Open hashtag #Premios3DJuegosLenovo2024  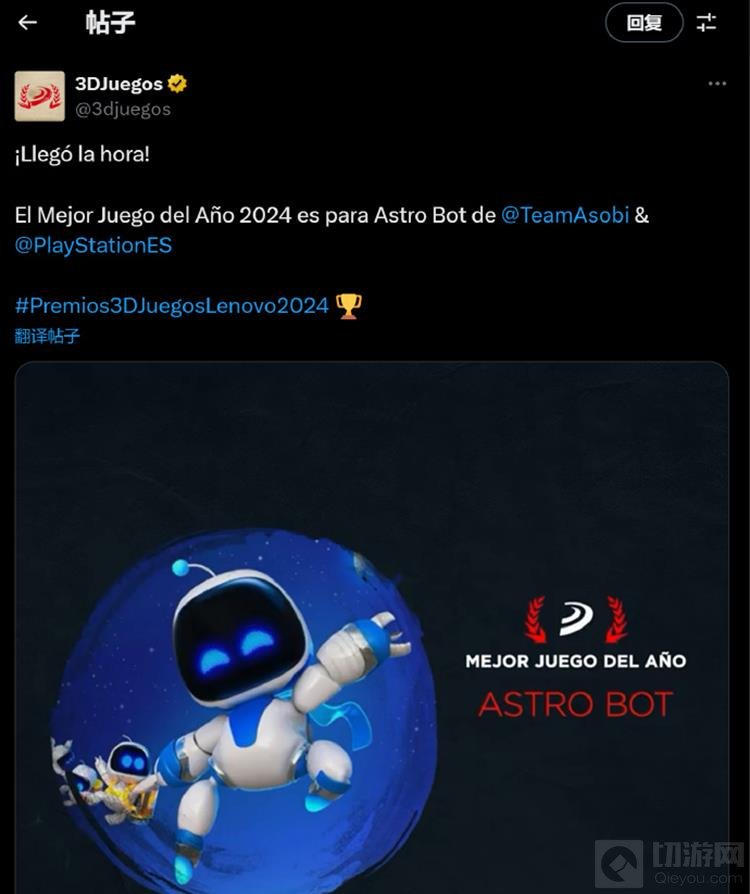click(x=172, y=305)
